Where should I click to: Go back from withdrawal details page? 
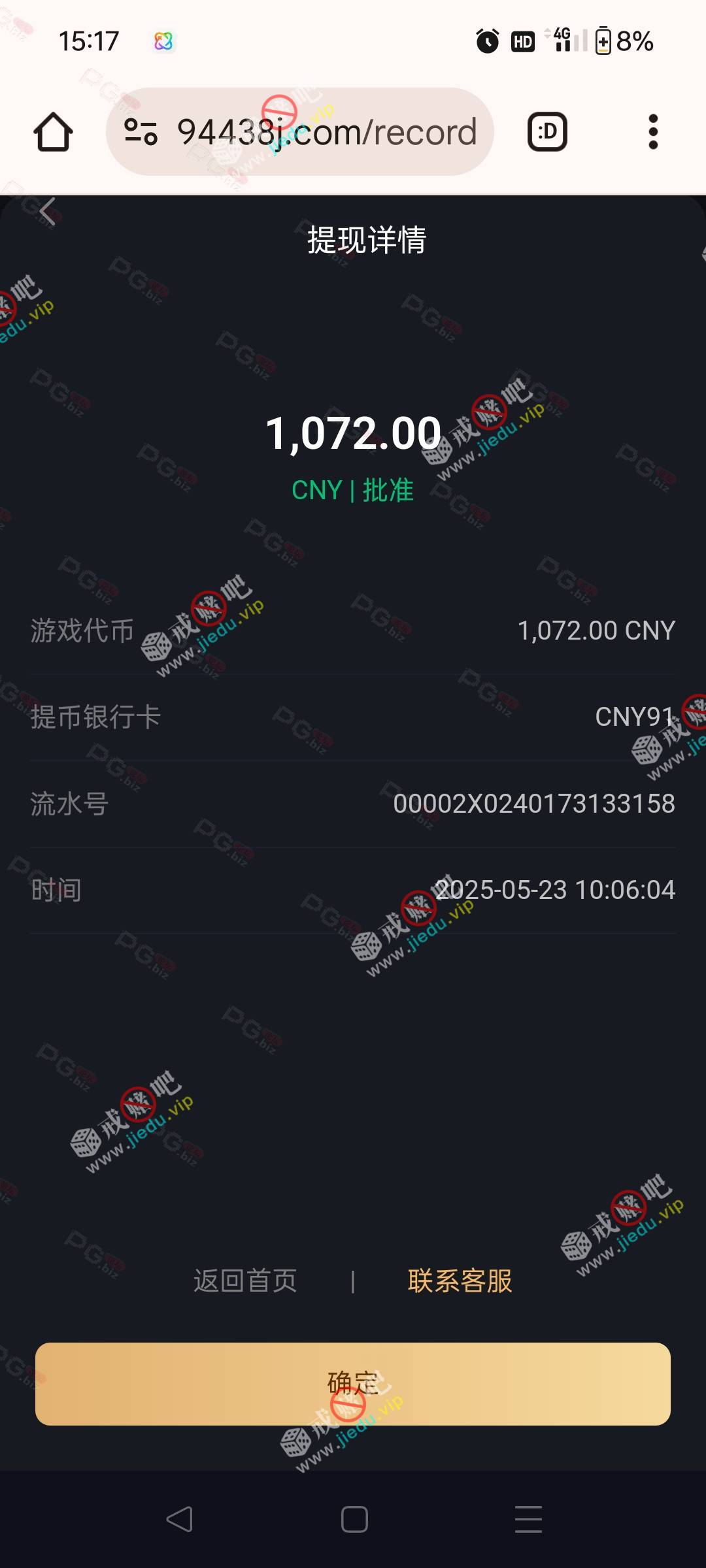click(47, 212)
